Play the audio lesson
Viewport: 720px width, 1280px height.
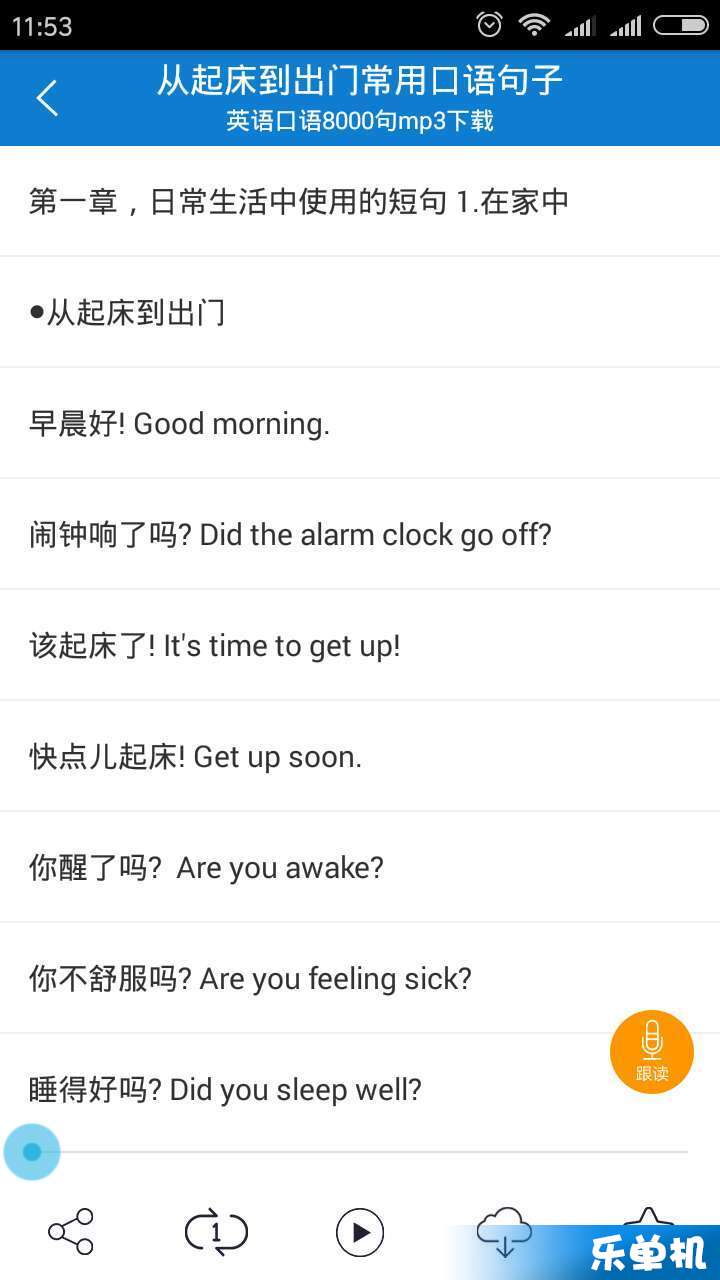[x=360, y=1232]
